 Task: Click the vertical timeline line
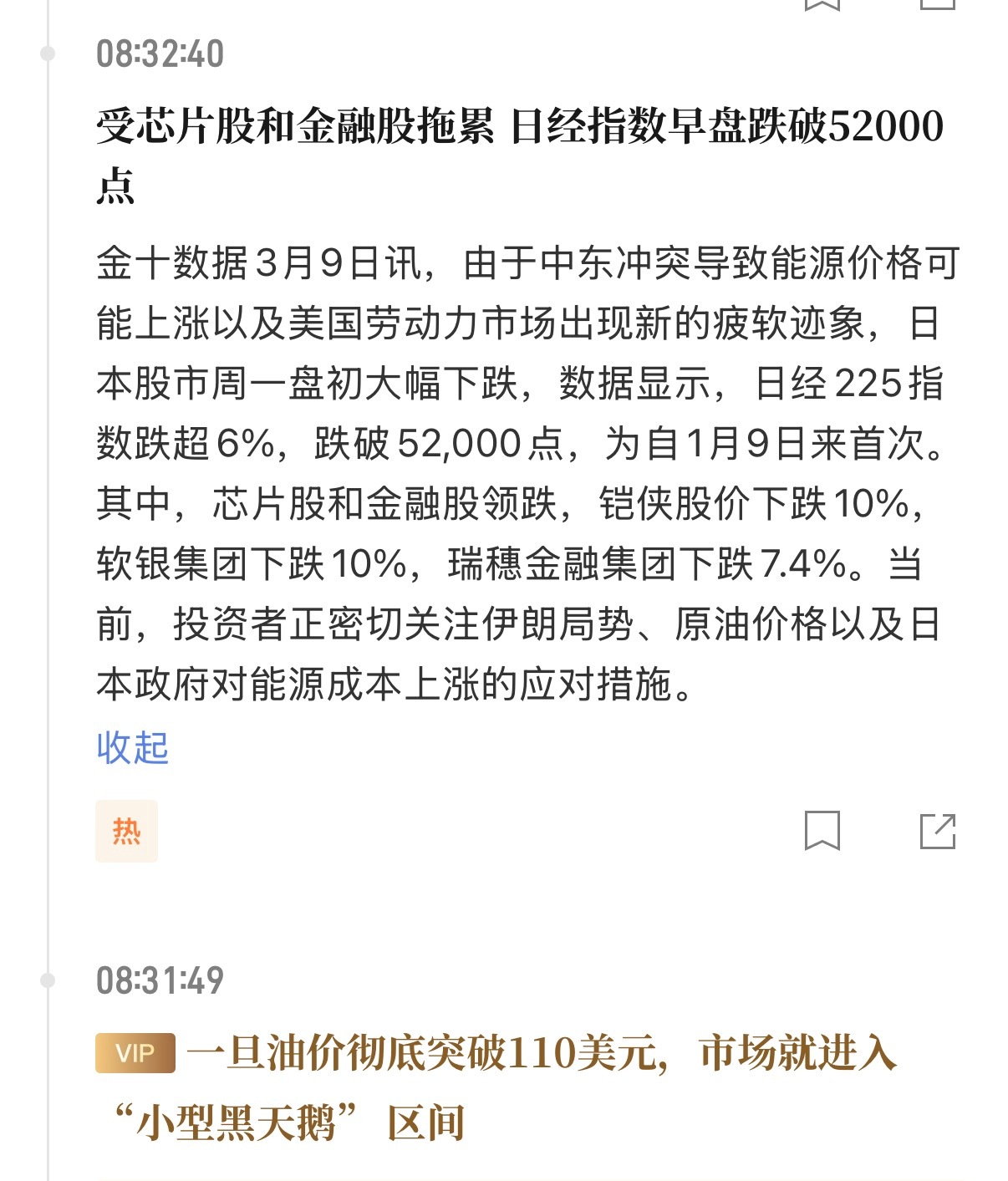coord(48,501)
